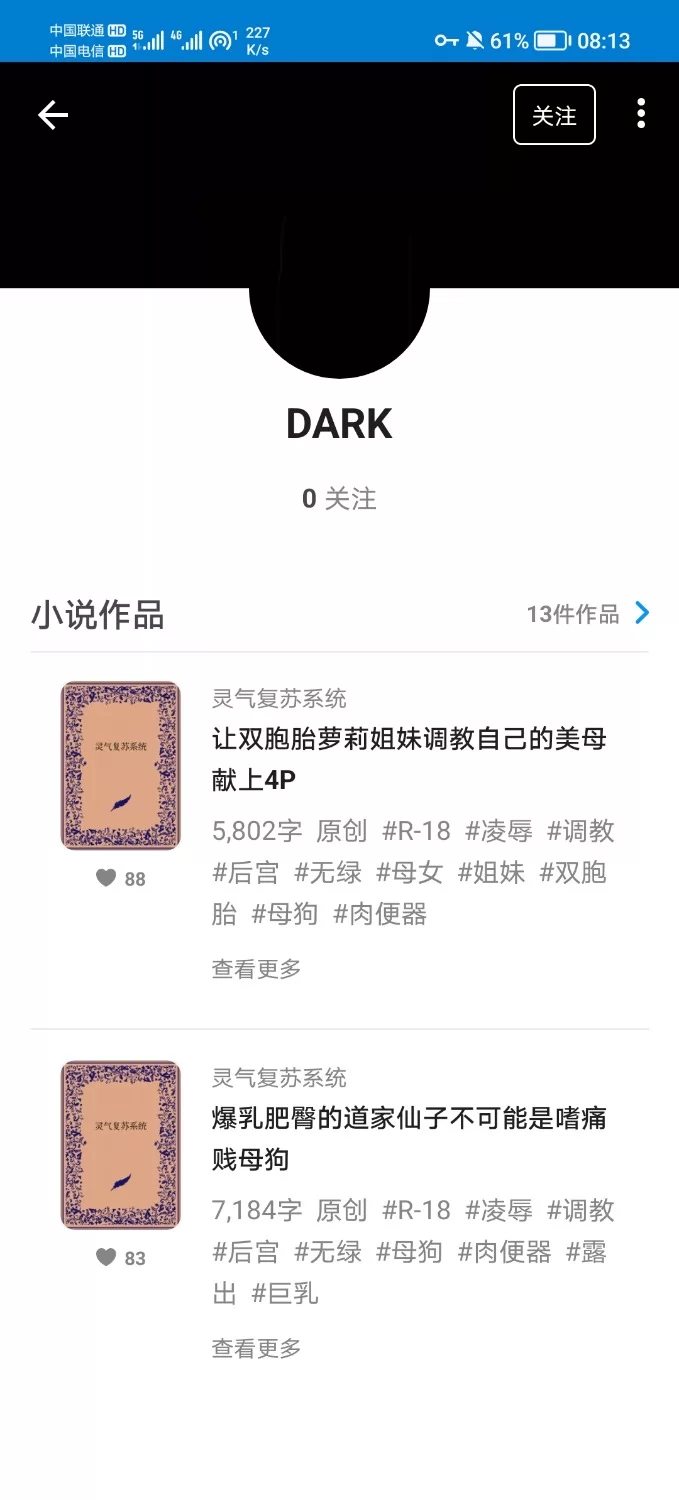Open the 7,184字 novel entry

409,1138
